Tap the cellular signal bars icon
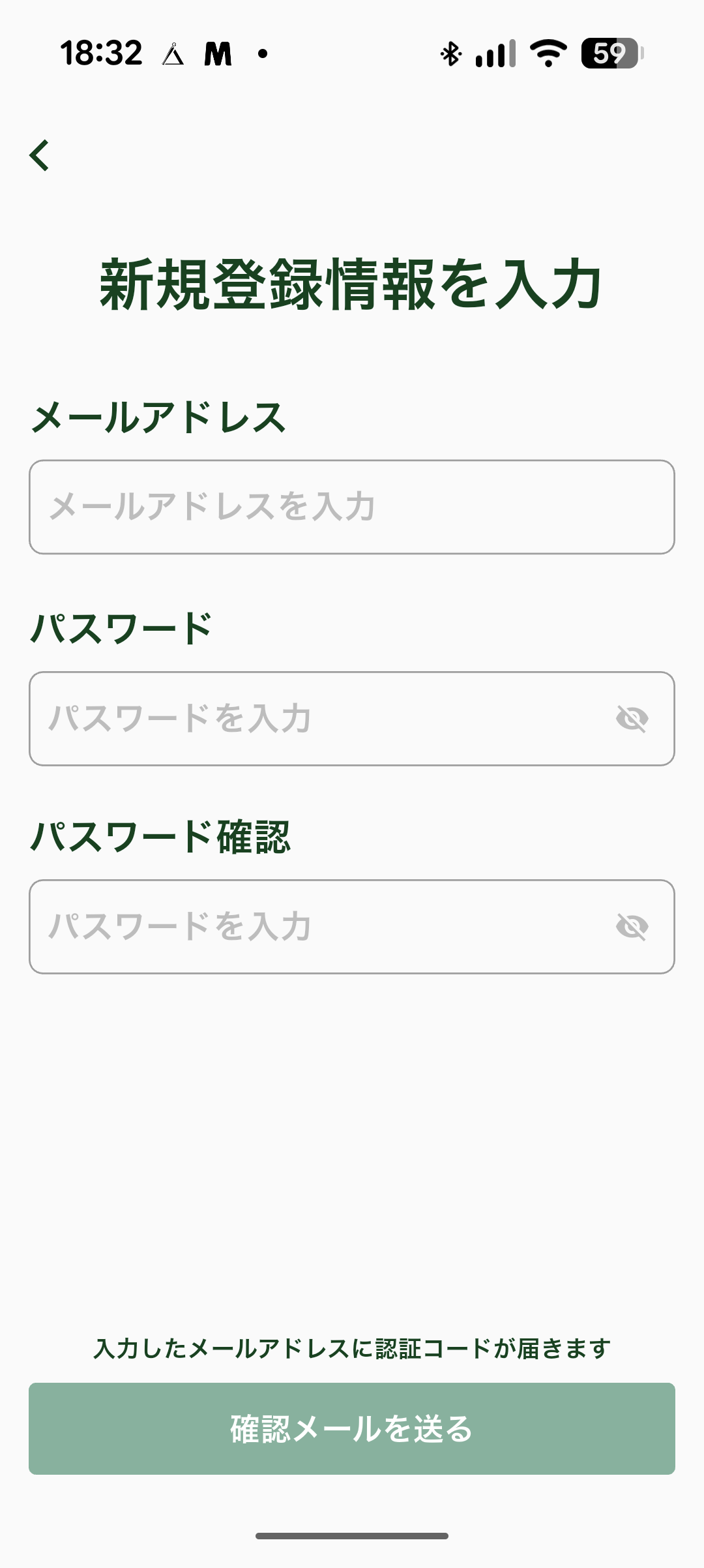Screen dimensions: 704x1568 [495, 55]
